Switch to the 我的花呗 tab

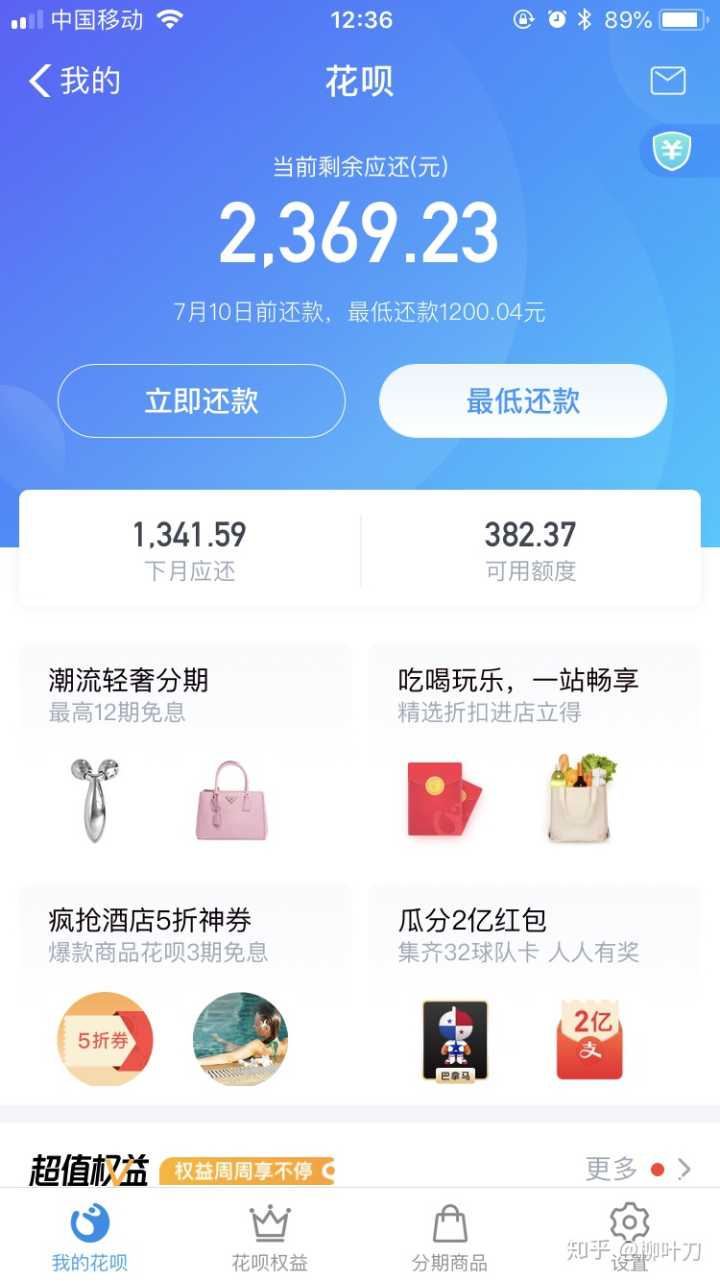90,1238
